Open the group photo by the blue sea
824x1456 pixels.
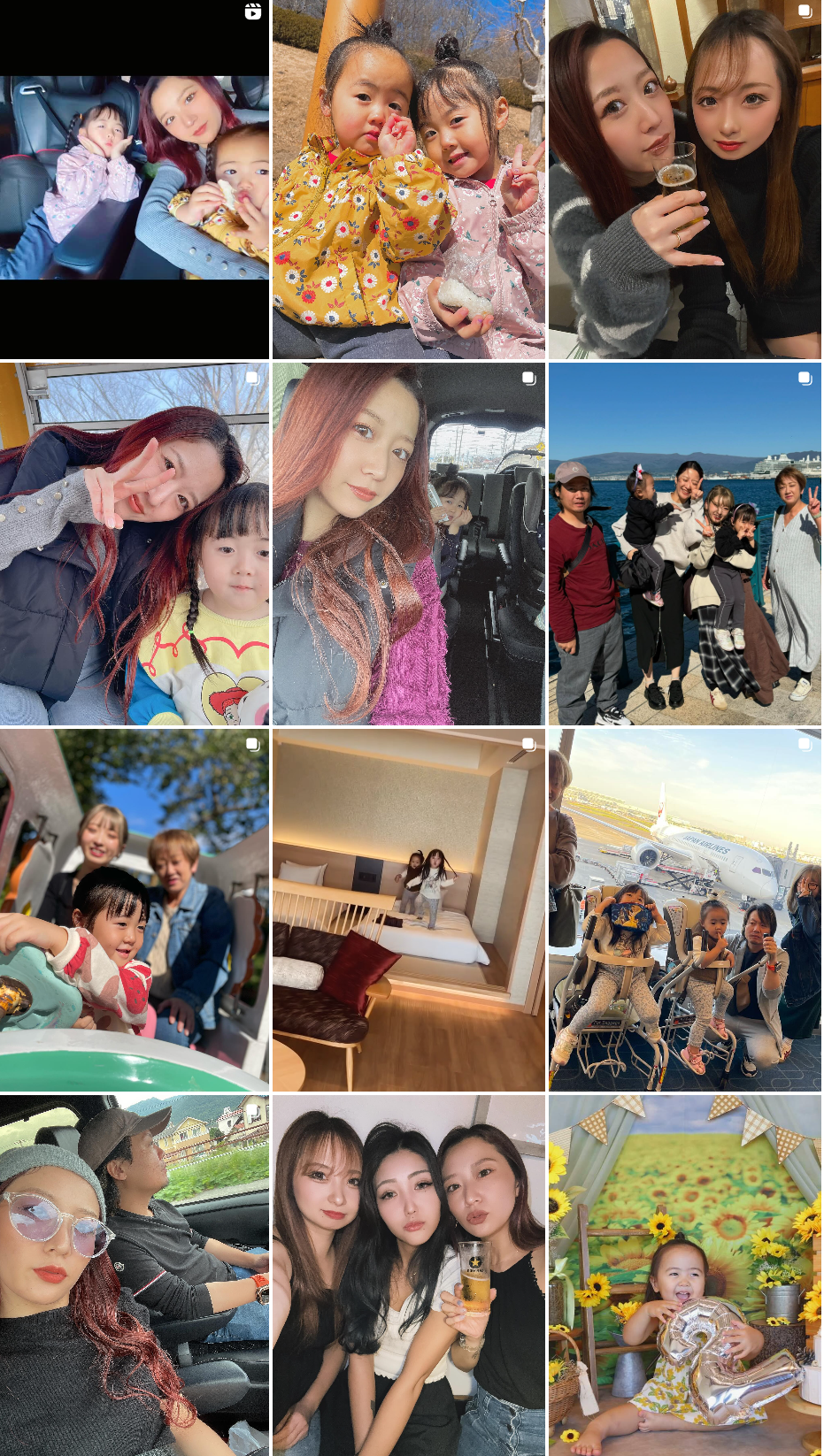(684, 544)
